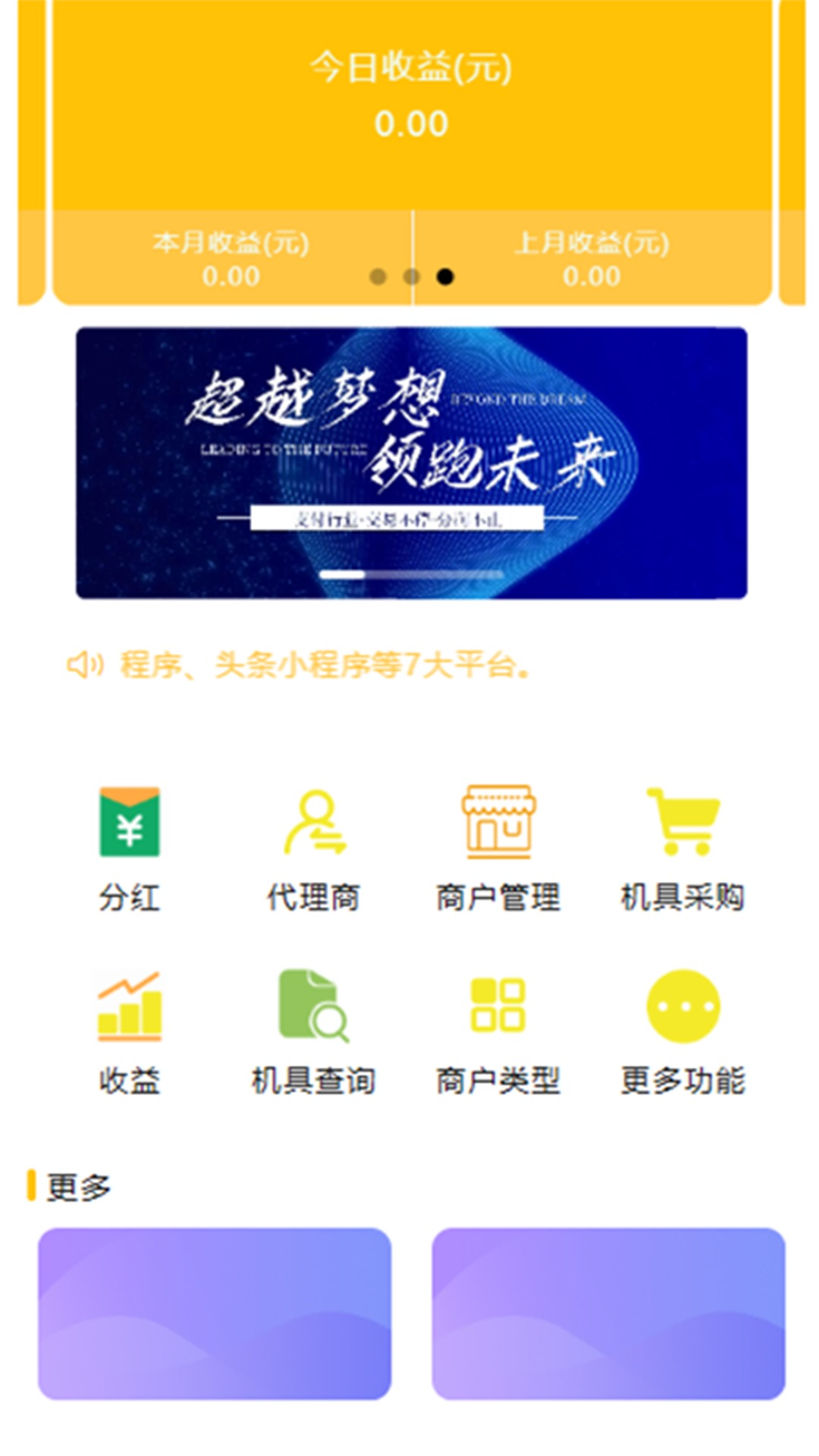Open the scrolling announcement about 7大平台
The height and width of the screenshot is (1456, 819).
point(326,665)
